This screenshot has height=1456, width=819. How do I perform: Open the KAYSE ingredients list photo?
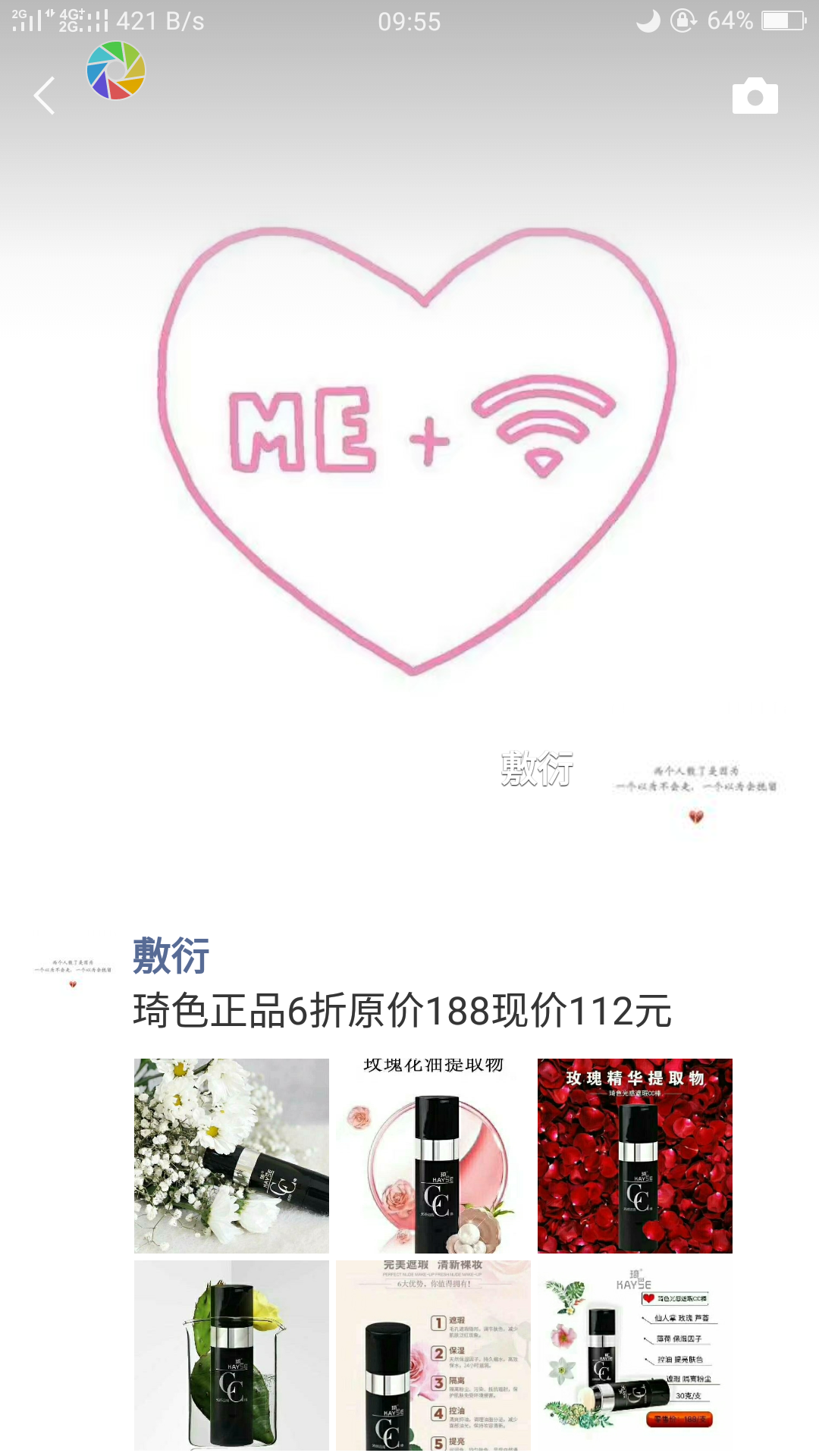pyautogui.click(x=635, y=1357)
